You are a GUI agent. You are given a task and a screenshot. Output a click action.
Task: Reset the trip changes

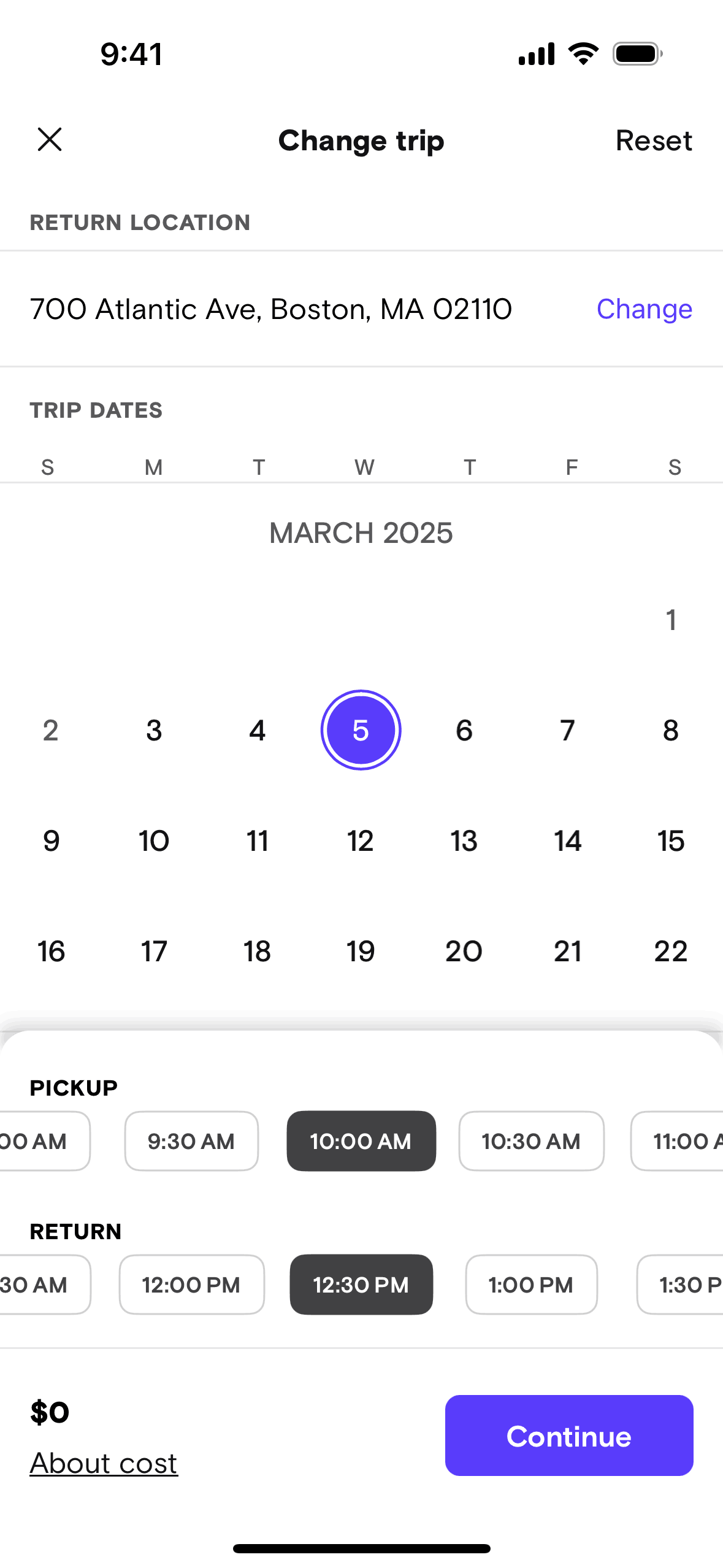(654, 140)
